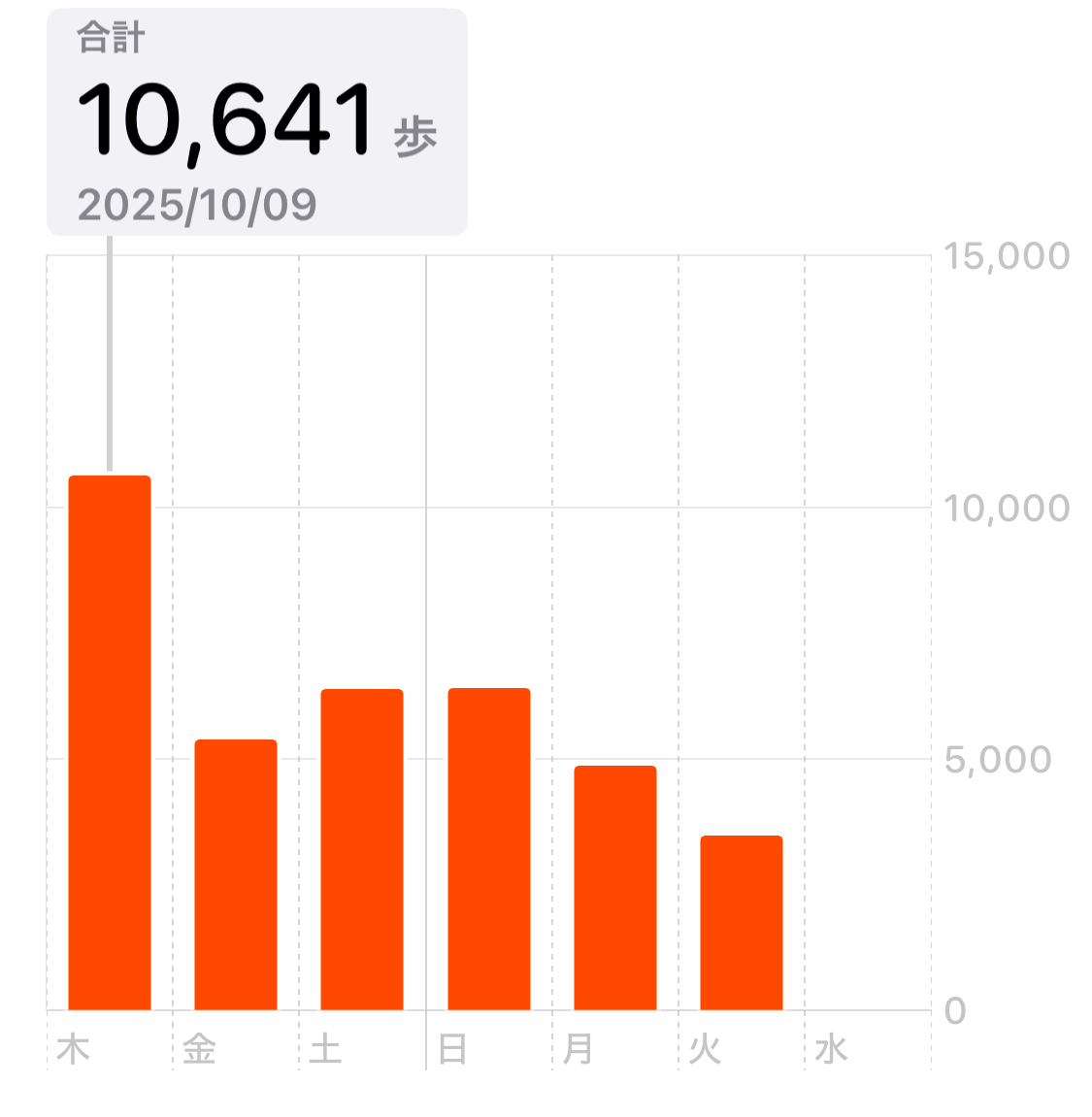Screen dimensions: 1092x1117
Task: Select the 土 (Saturday) step bar
Action: coord(362,849)
